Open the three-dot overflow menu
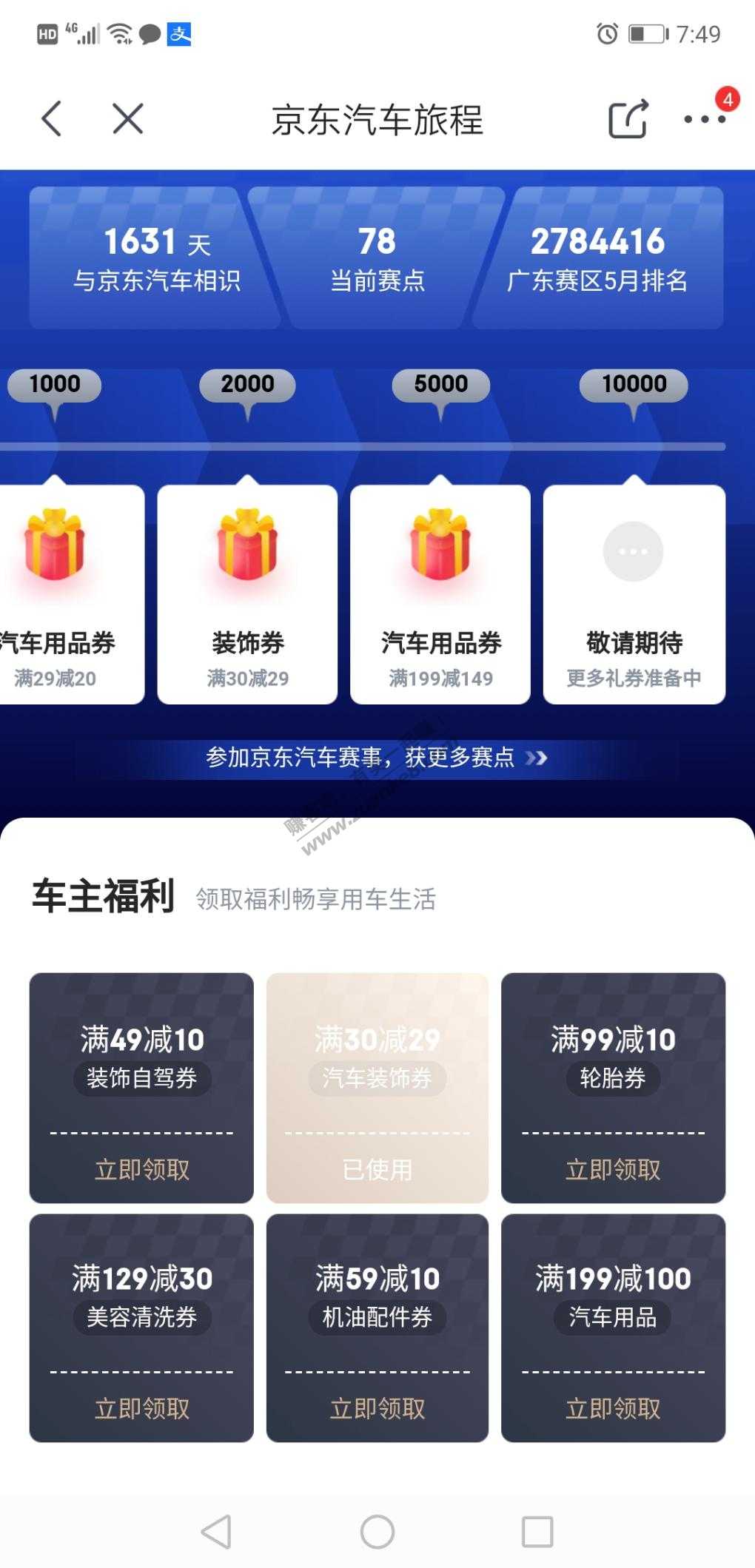755x1568 pixels. 704,118
